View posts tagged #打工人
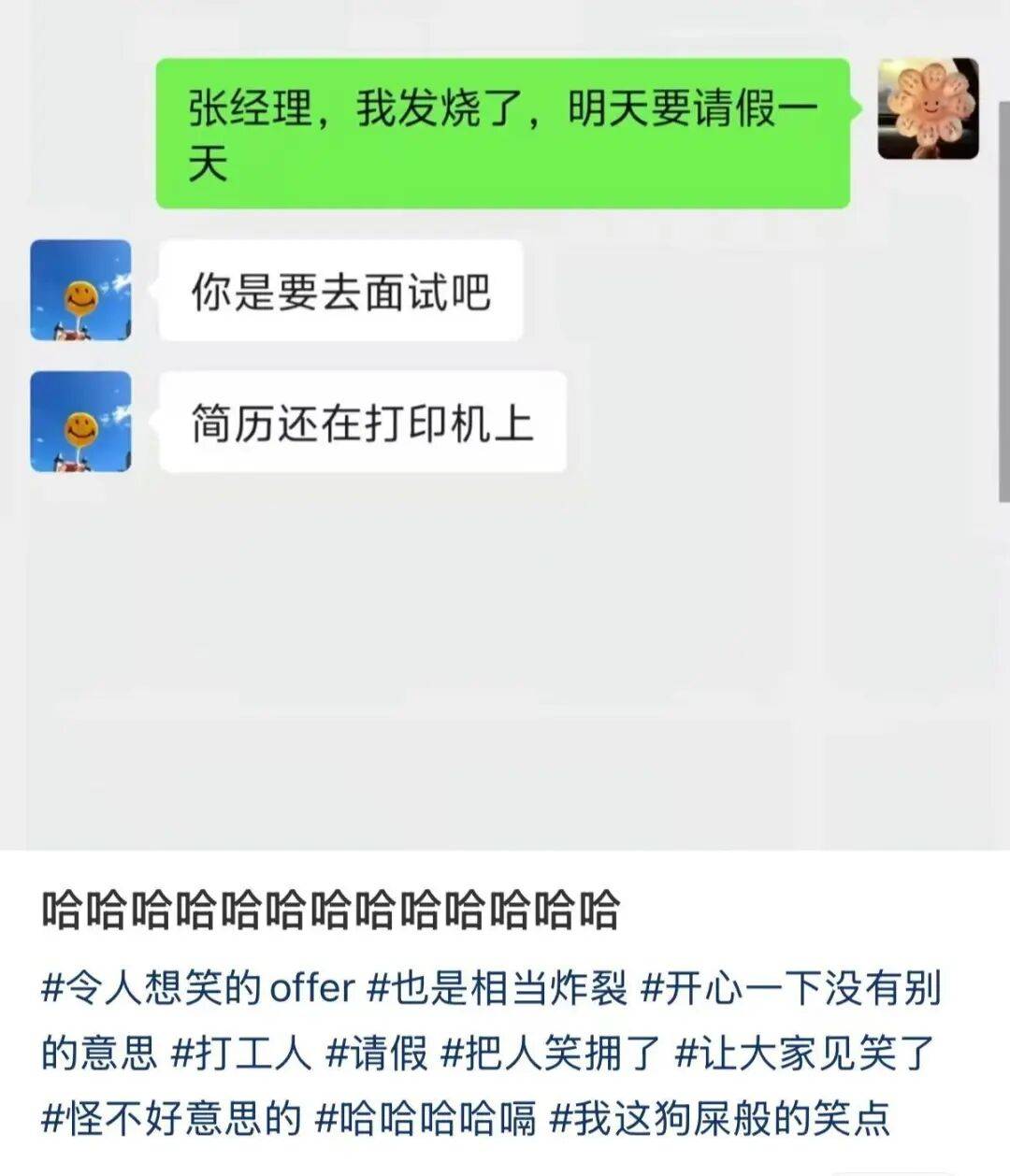Viewport: 1010px width, 1176px height. click(x=240, y=1053)
